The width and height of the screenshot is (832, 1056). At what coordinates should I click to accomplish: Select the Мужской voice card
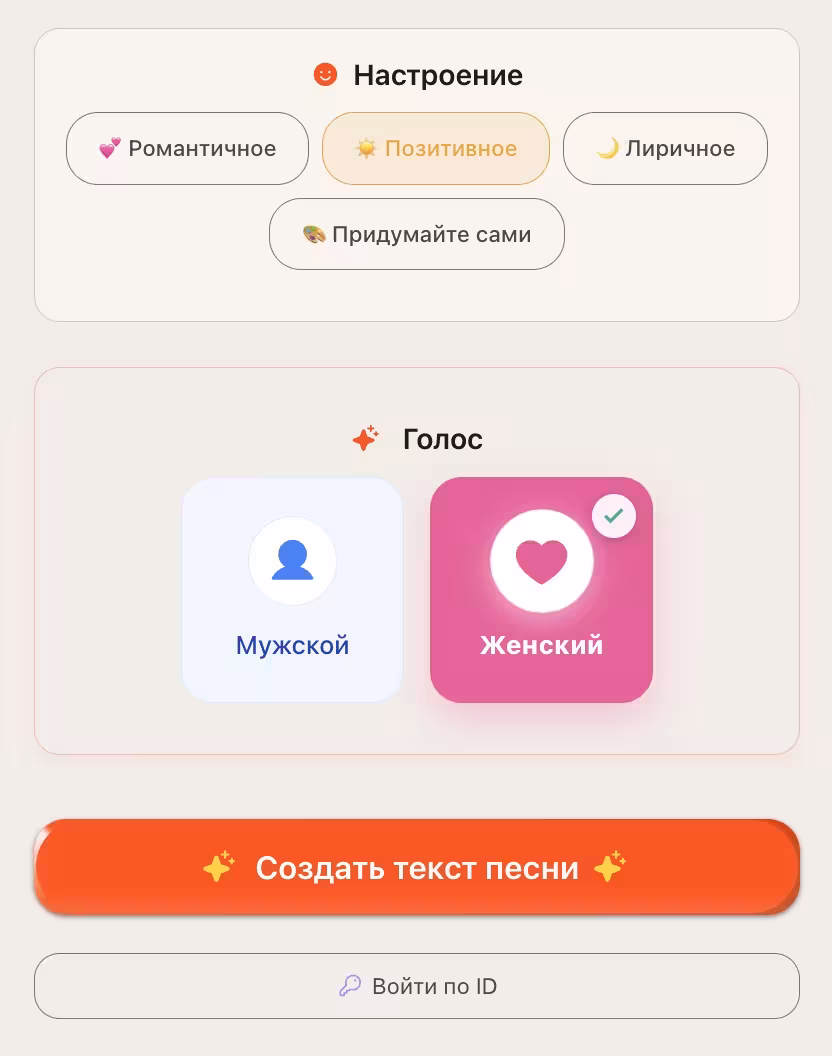click(292, 590)
